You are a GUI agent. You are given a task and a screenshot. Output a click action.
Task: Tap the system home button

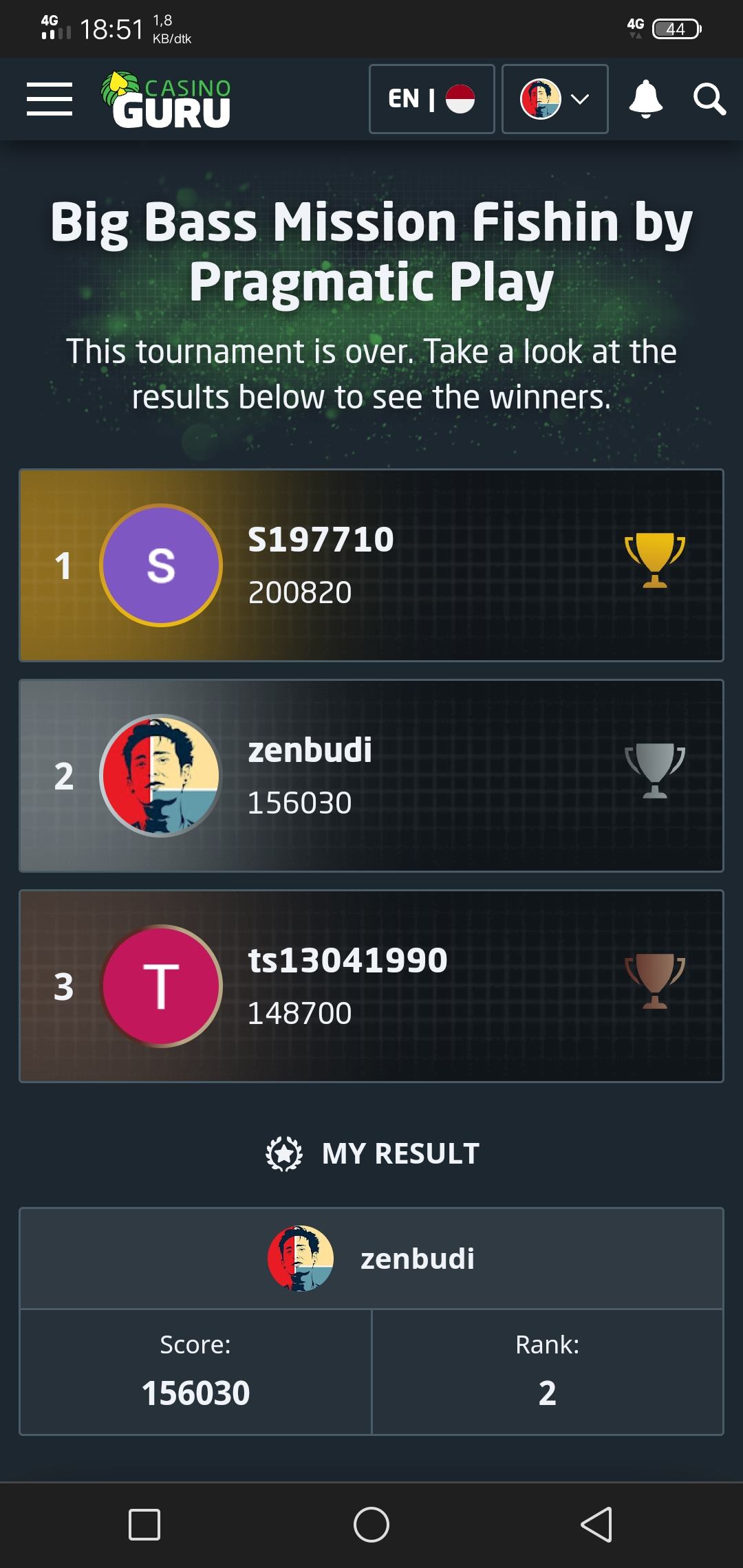tap(371, 1525)
